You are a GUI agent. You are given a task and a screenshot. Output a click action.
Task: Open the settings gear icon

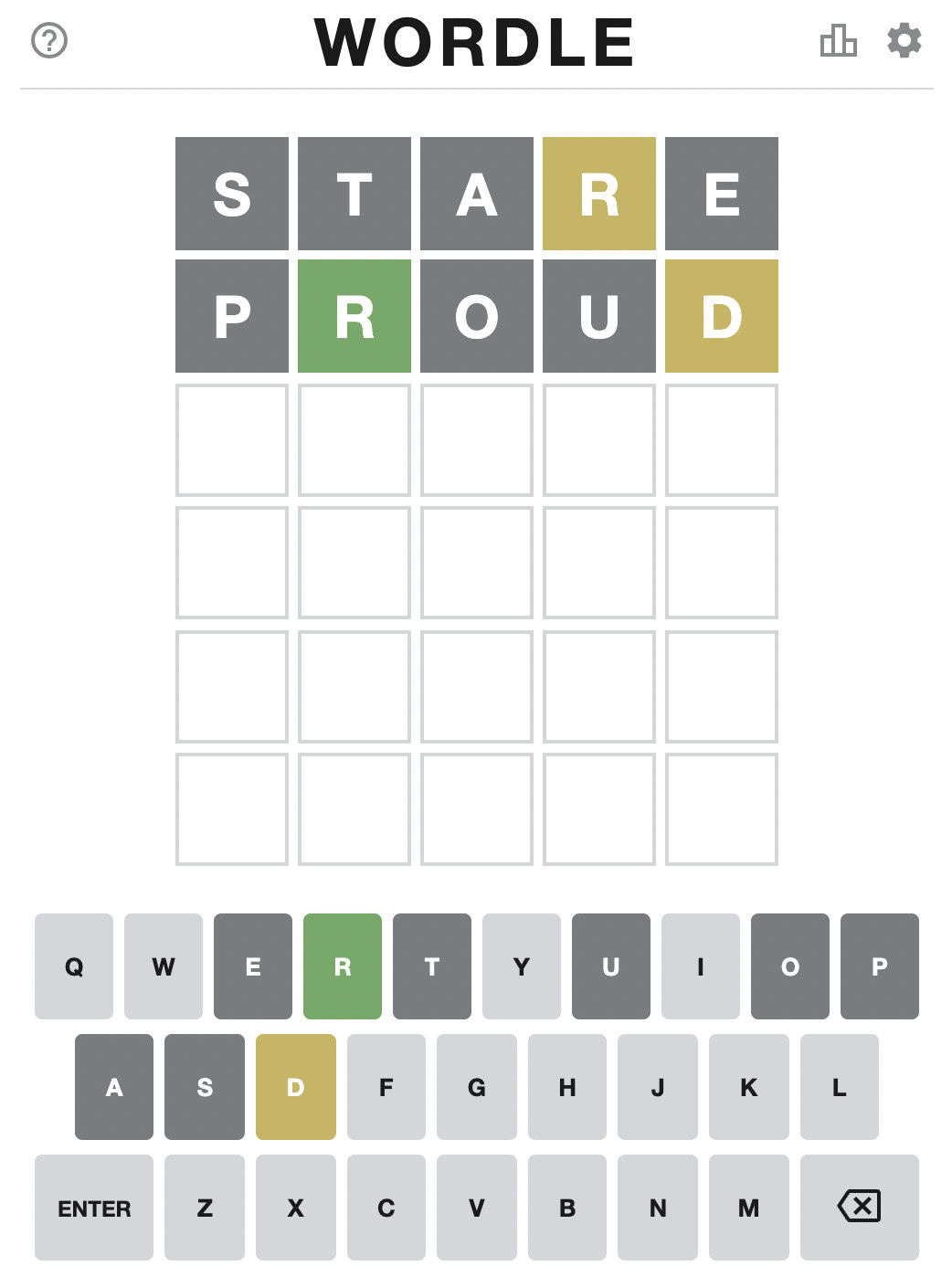(904, 41)
